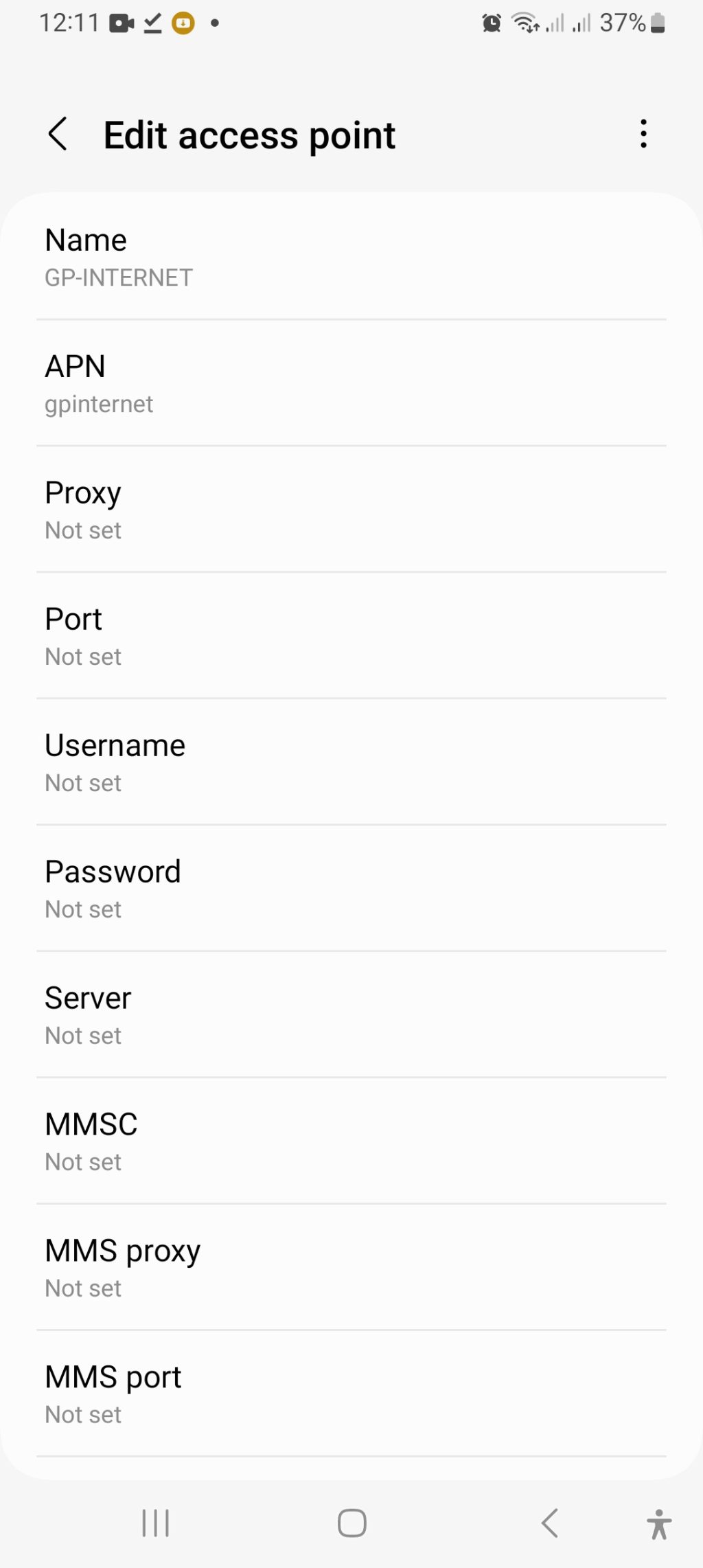Open the MMS proxy setting
The width and height of the screenshot is (703, 1568).
pos(351,1267)
